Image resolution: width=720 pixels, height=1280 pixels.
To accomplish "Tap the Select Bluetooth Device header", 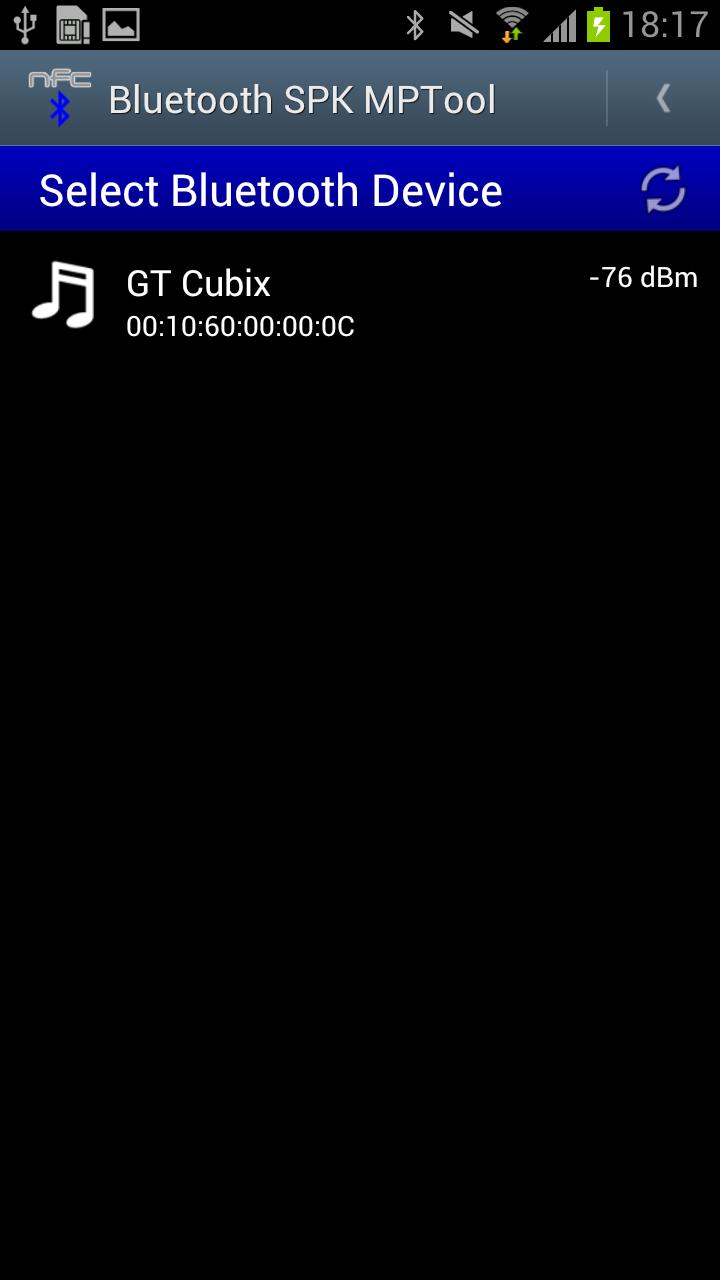I will tap(269, 189).
